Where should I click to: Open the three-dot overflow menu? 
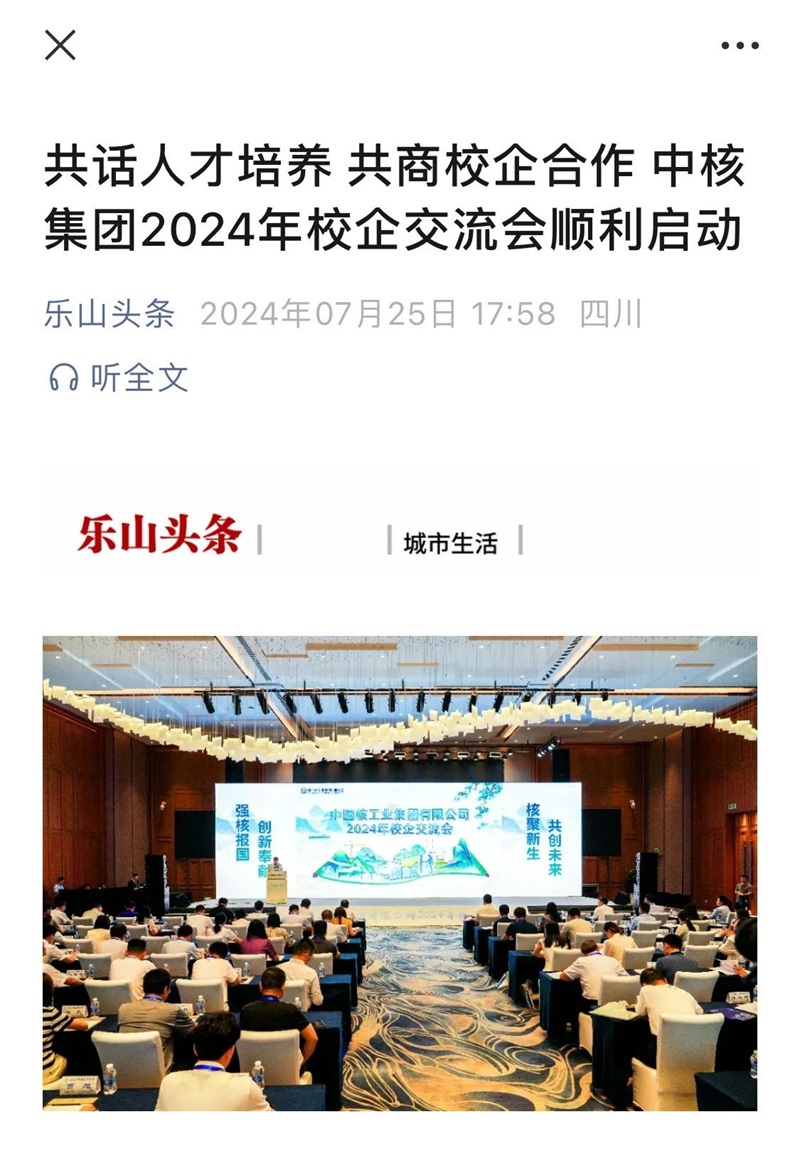740,45
